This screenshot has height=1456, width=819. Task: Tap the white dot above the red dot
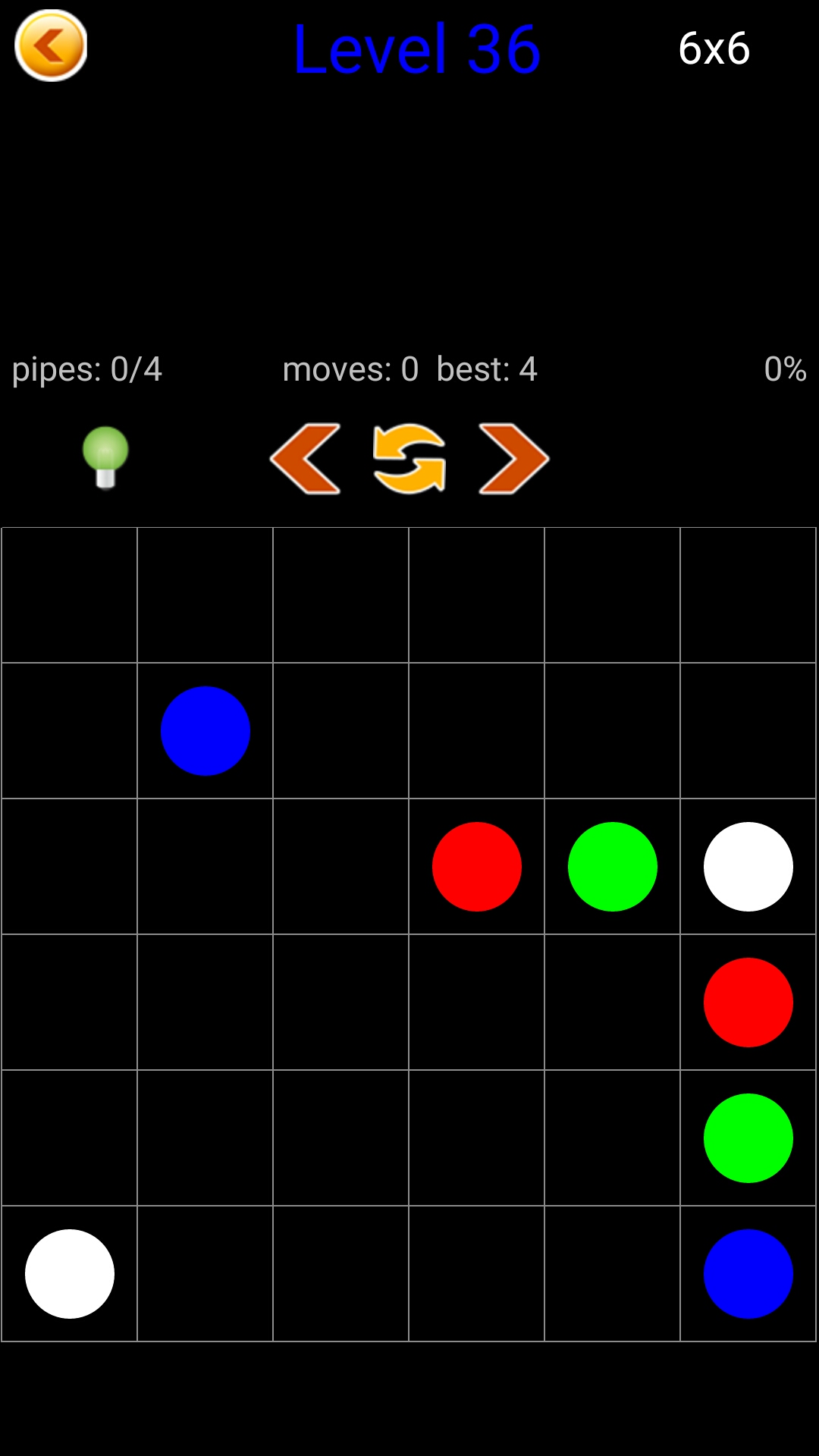point(748,867)
